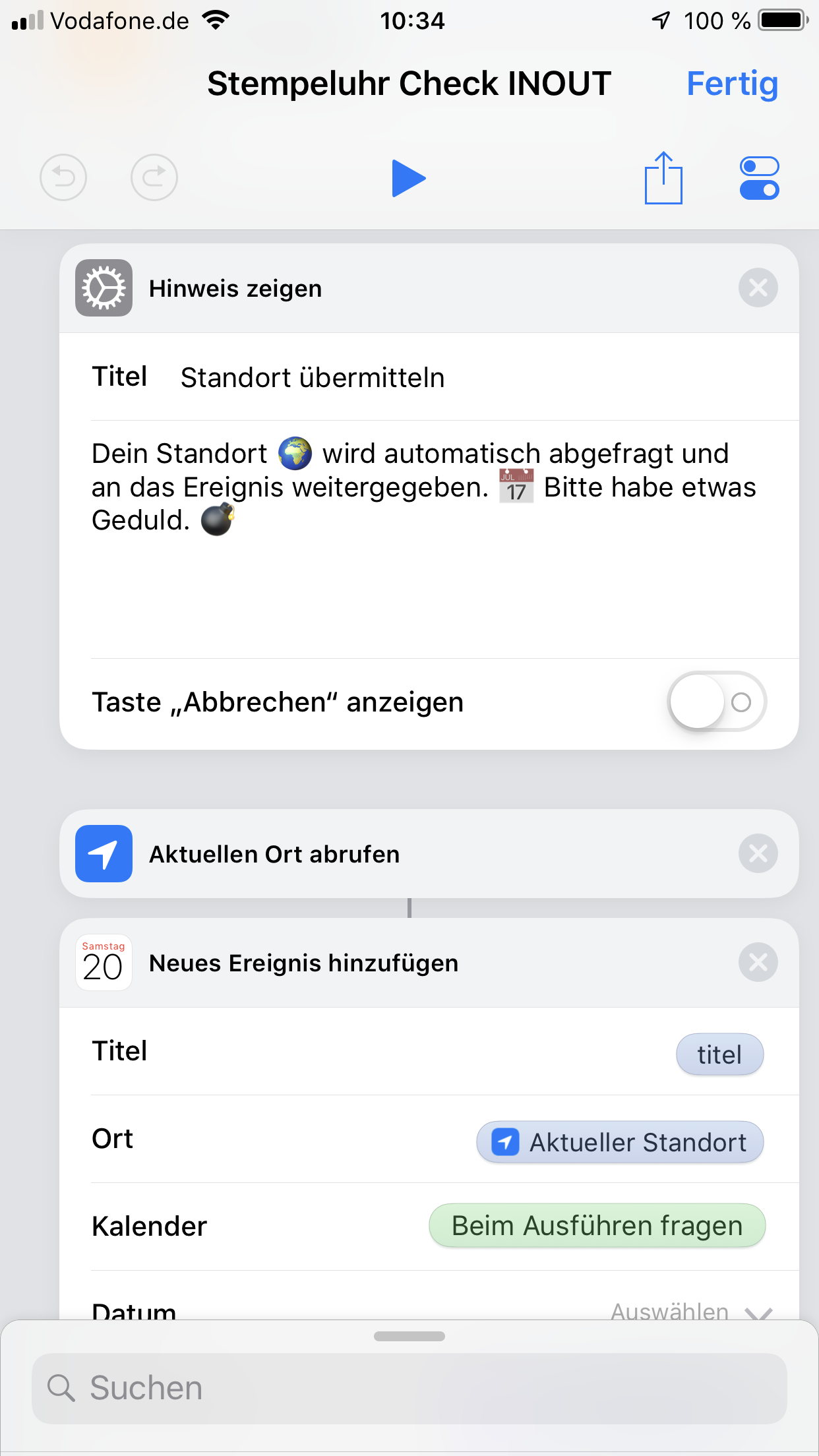819x1456 pixels.
Task: Remove the Neues Ereignis hinzufügen action
Action: 758,963
